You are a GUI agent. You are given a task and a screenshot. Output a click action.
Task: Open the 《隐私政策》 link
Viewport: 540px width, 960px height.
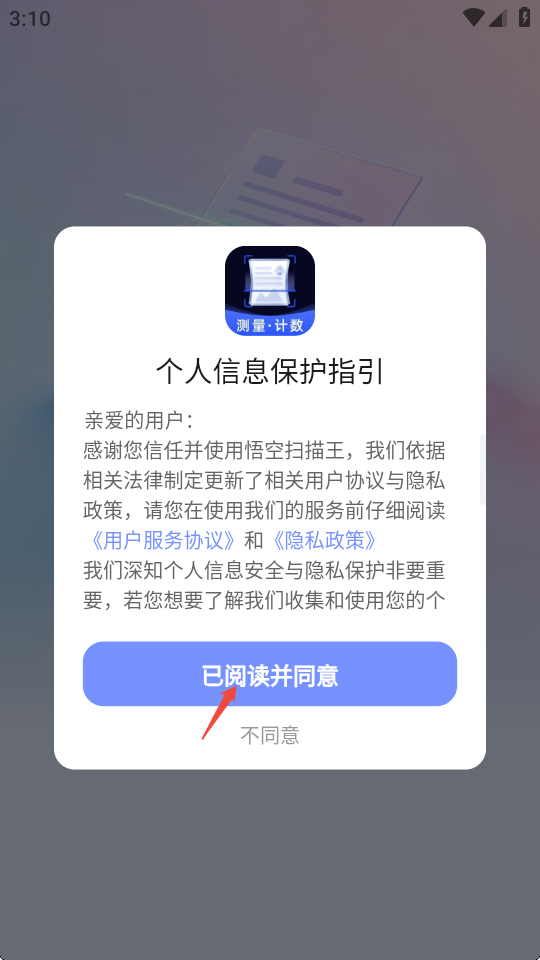click(324, 540)
